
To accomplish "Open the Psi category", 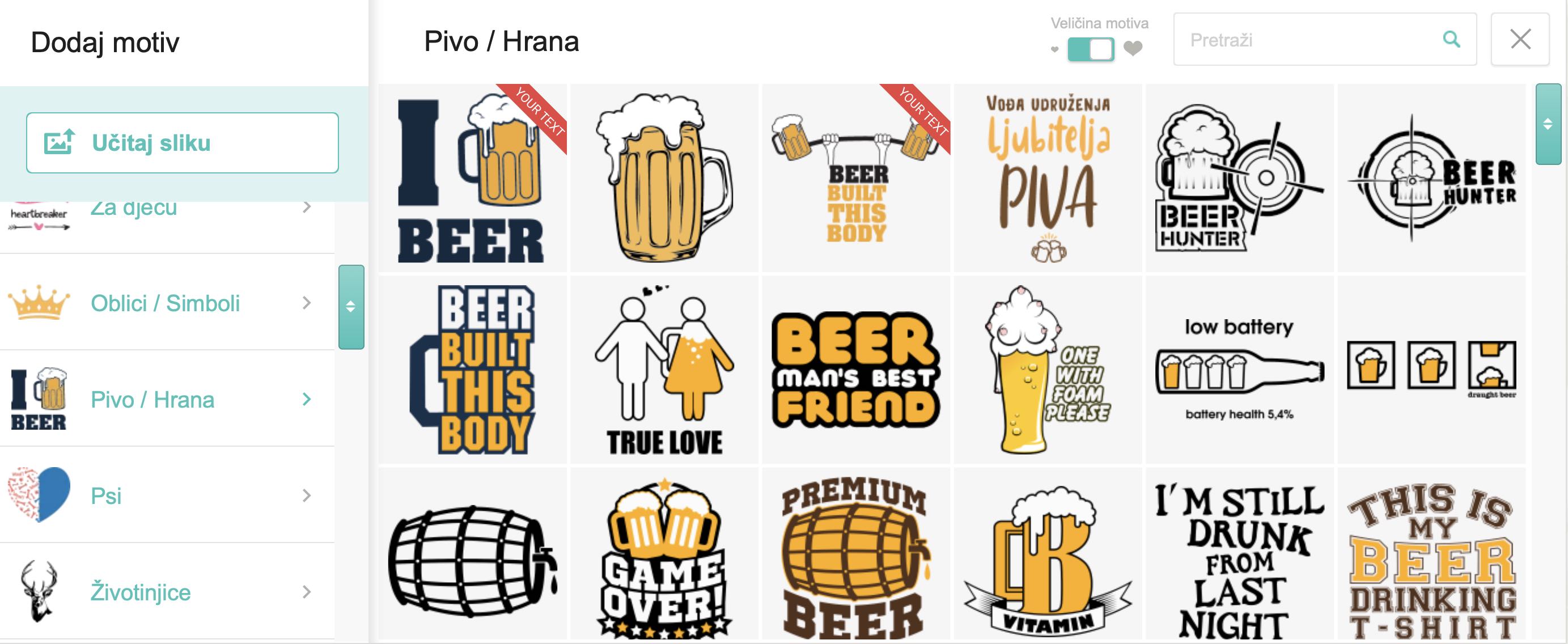I will pyautogui.click(x=107, y=495).
